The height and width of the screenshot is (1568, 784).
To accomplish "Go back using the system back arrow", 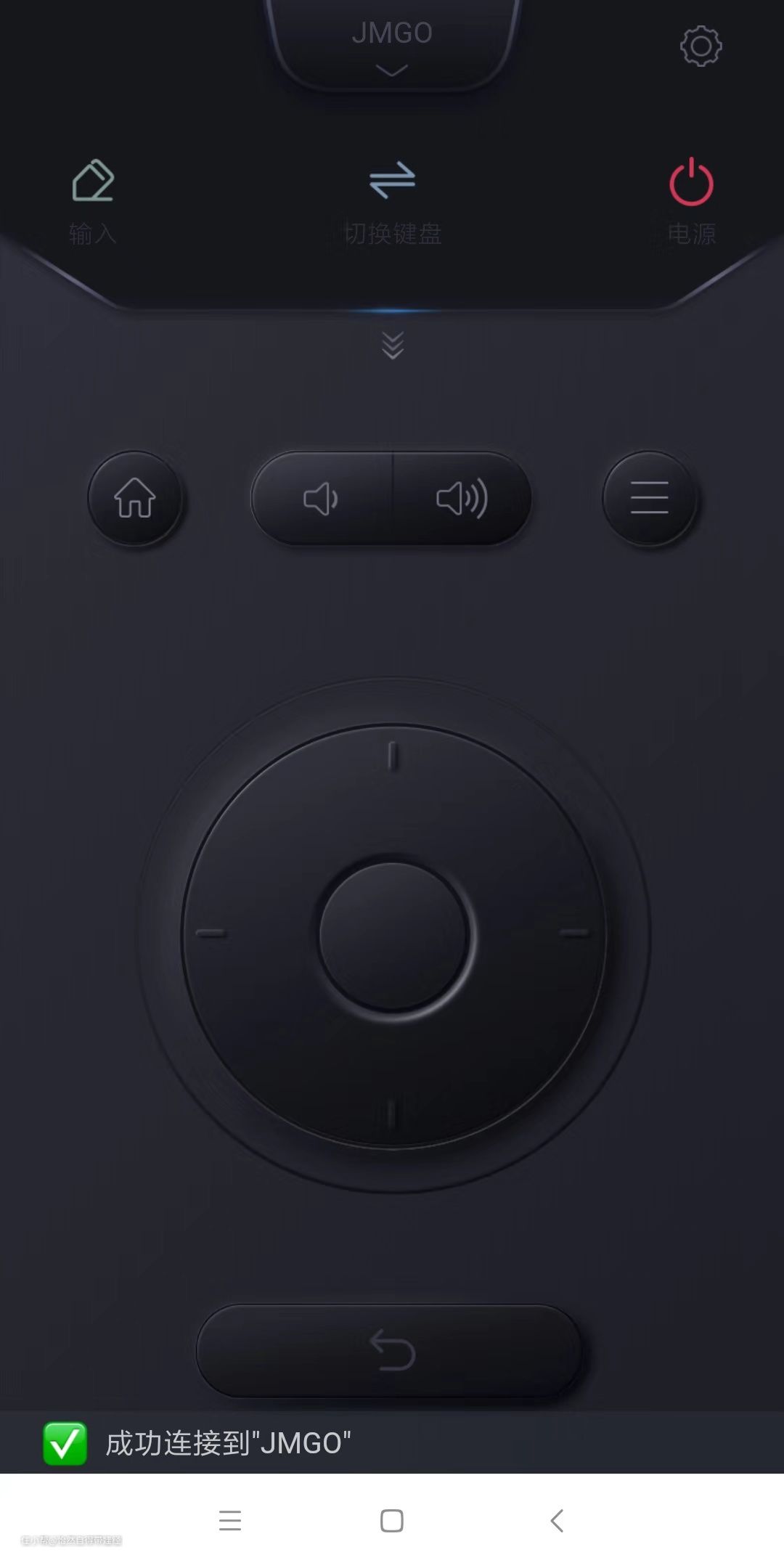I will tap(557, 1521).
